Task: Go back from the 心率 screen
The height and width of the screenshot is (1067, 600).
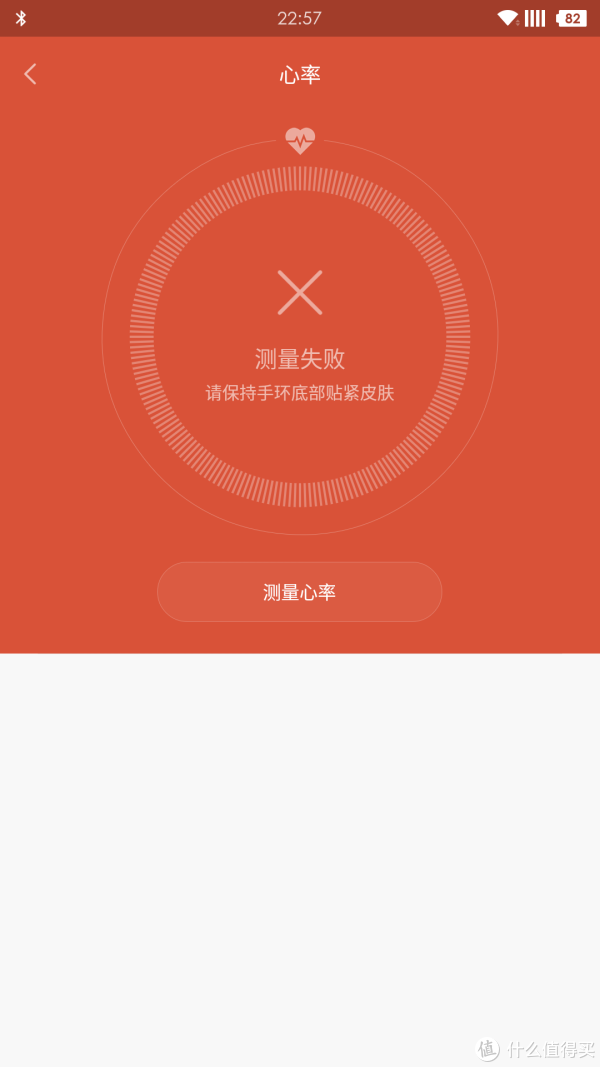Action: (x=30, y=74)
